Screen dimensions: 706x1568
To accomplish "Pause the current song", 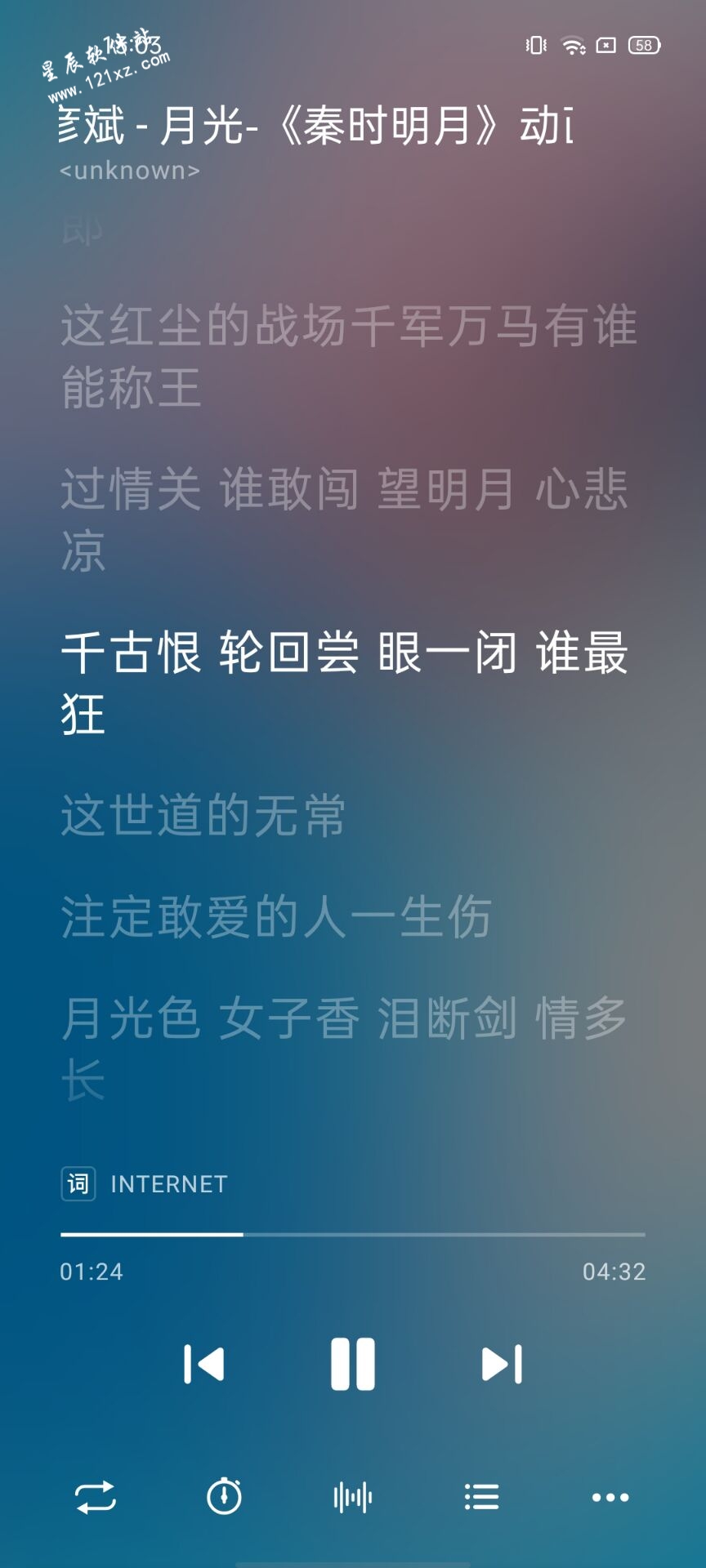I will coord(352,1364).
